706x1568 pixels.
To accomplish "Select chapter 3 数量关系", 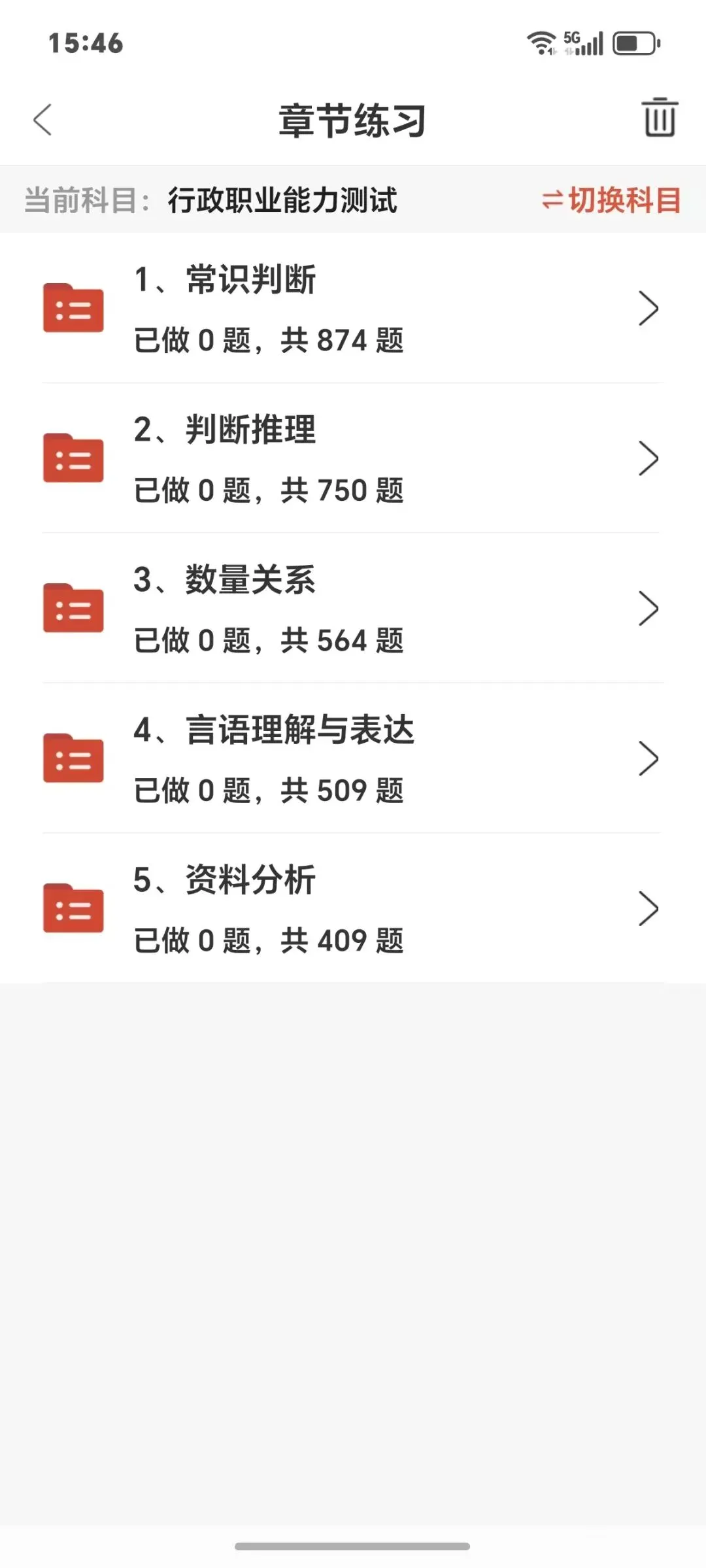I will click(x=353, y=608).
